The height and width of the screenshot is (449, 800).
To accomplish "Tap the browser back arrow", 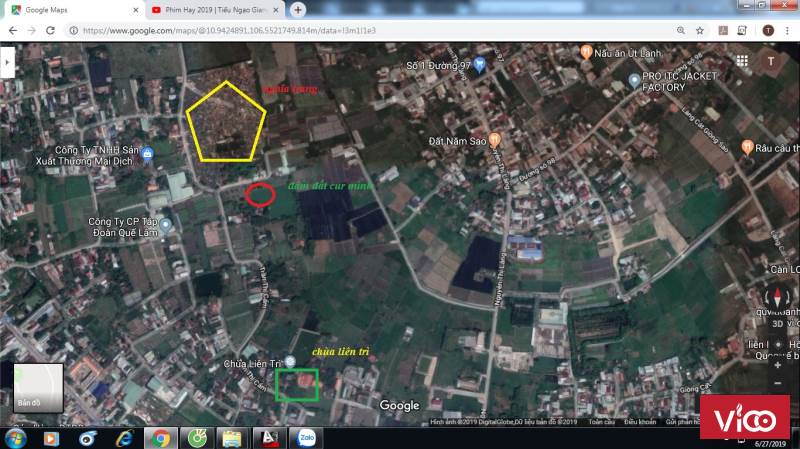I will click(11, 30).
